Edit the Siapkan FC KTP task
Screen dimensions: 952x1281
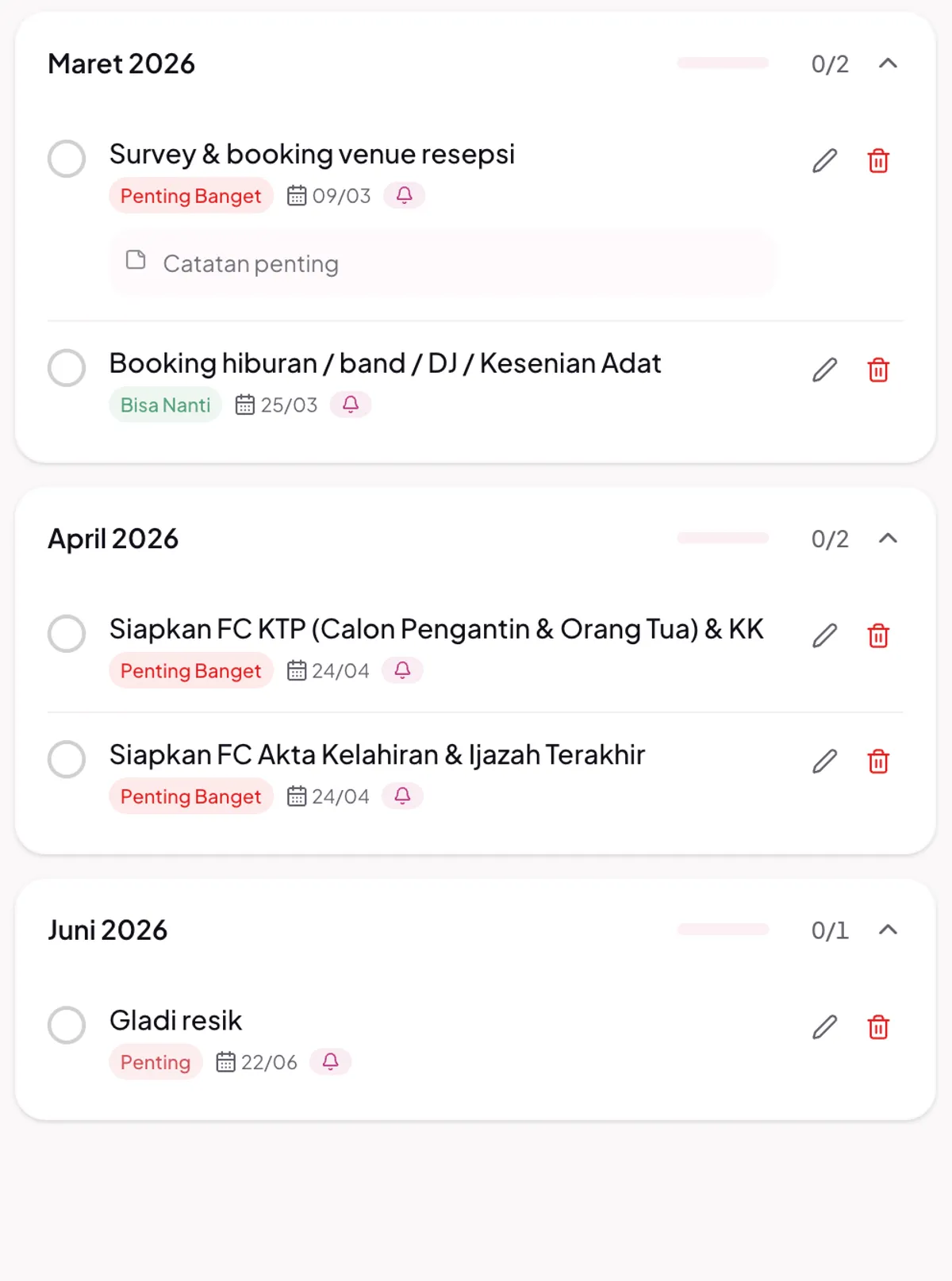click(x=824, y=635)
